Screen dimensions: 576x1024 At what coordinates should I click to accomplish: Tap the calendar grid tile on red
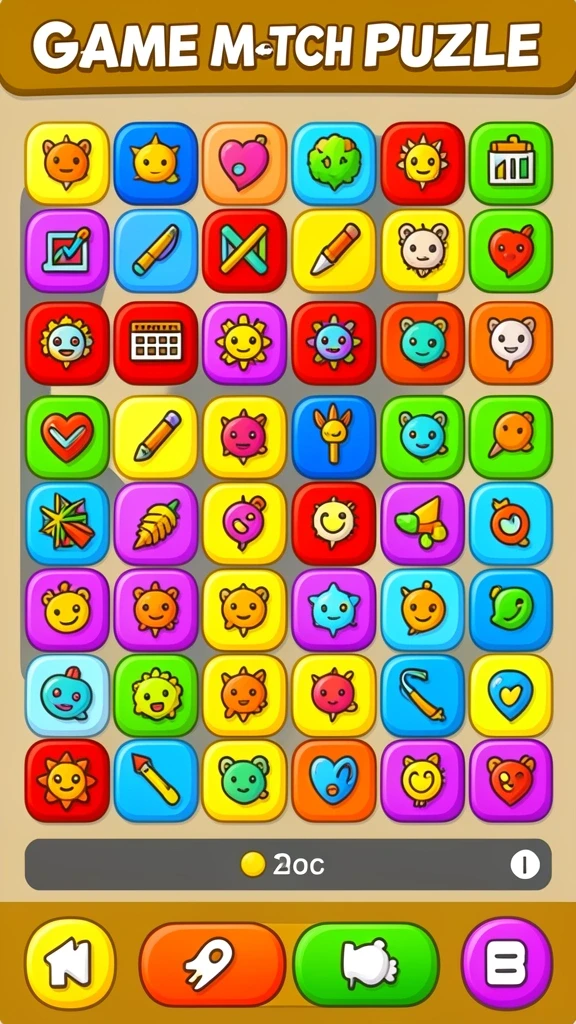click(x=156, y=343)
